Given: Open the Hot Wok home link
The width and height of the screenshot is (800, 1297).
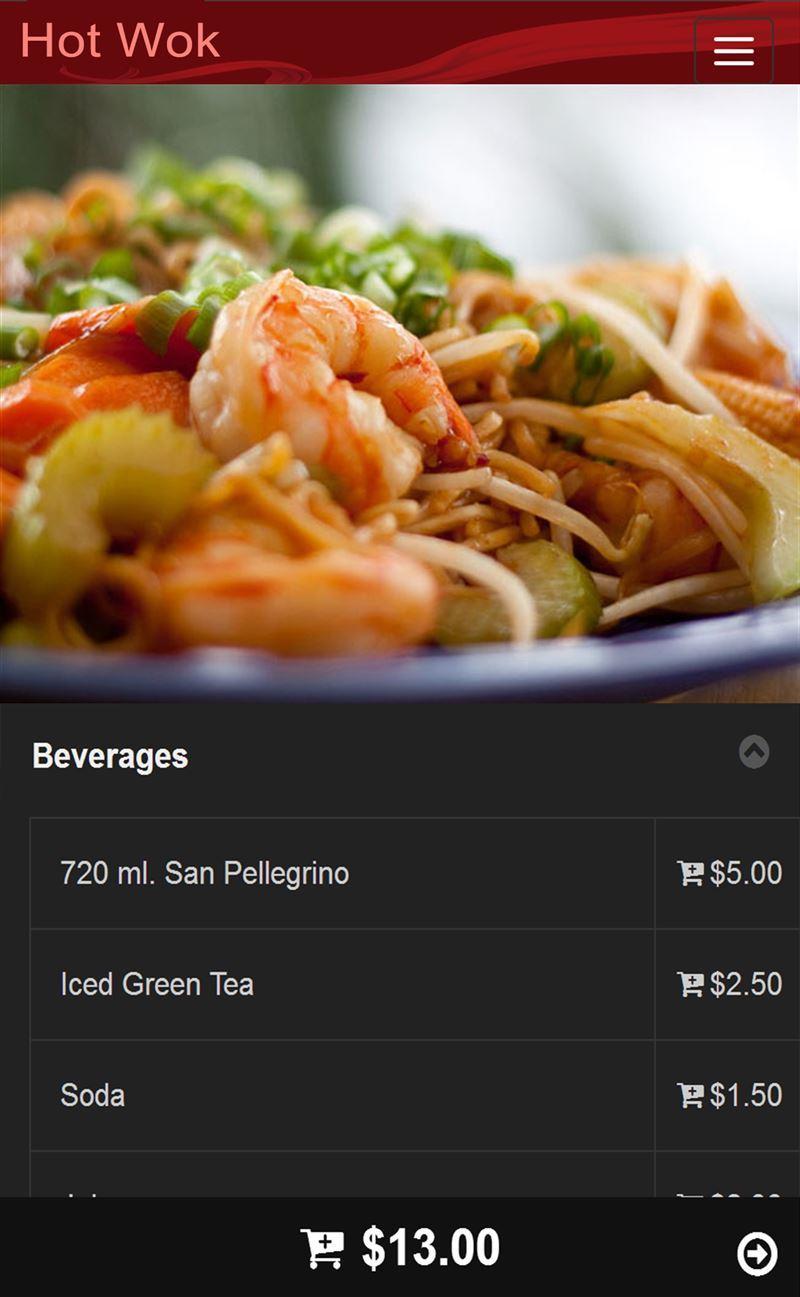Looking at the screenshot, I should (x=120, y=41).
